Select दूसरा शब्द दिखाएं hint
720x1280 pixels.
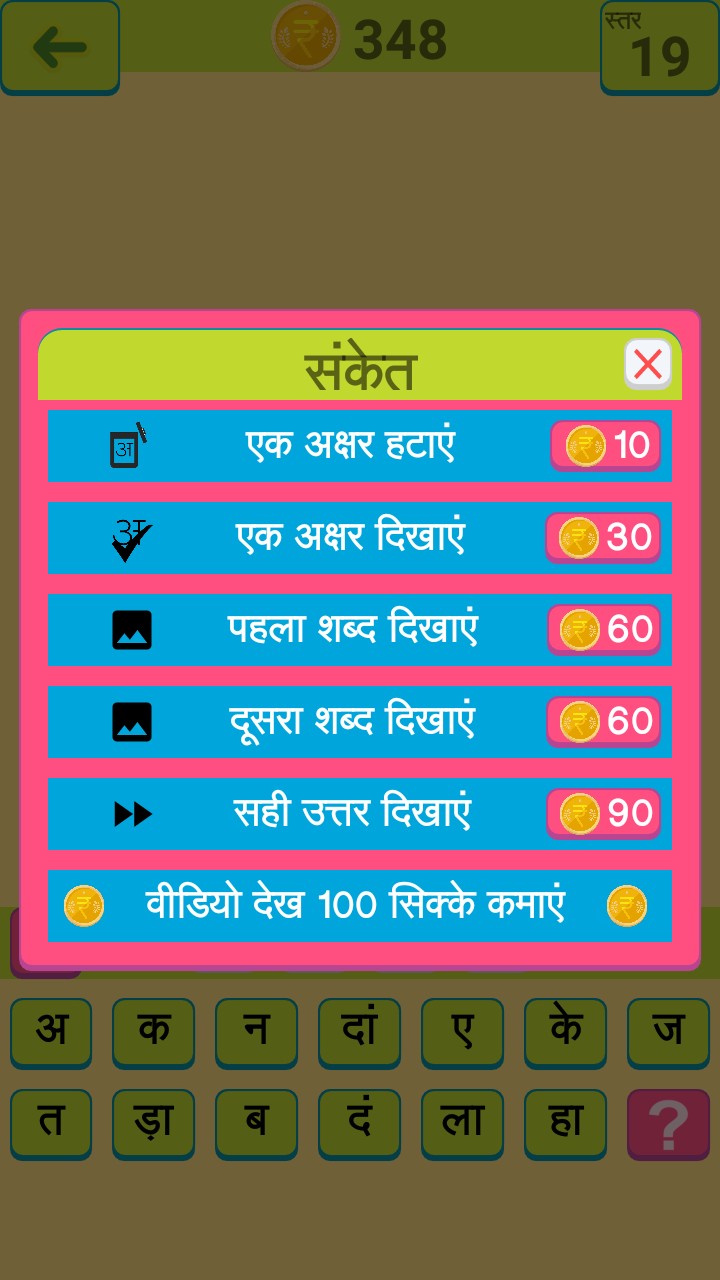point(359,721)
